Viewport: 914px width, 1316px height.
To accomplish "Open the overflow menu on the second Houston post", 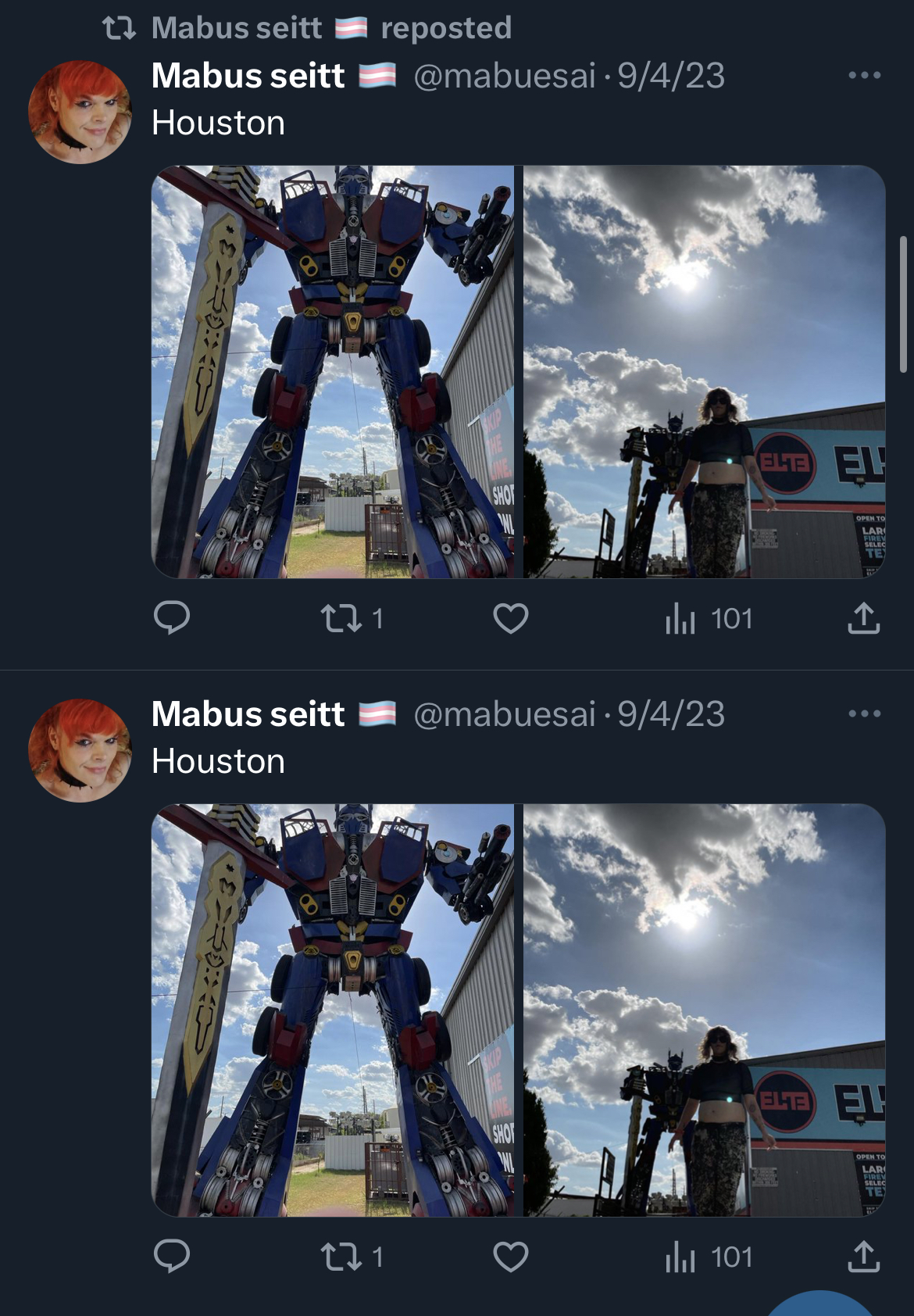I will point(864,714).
